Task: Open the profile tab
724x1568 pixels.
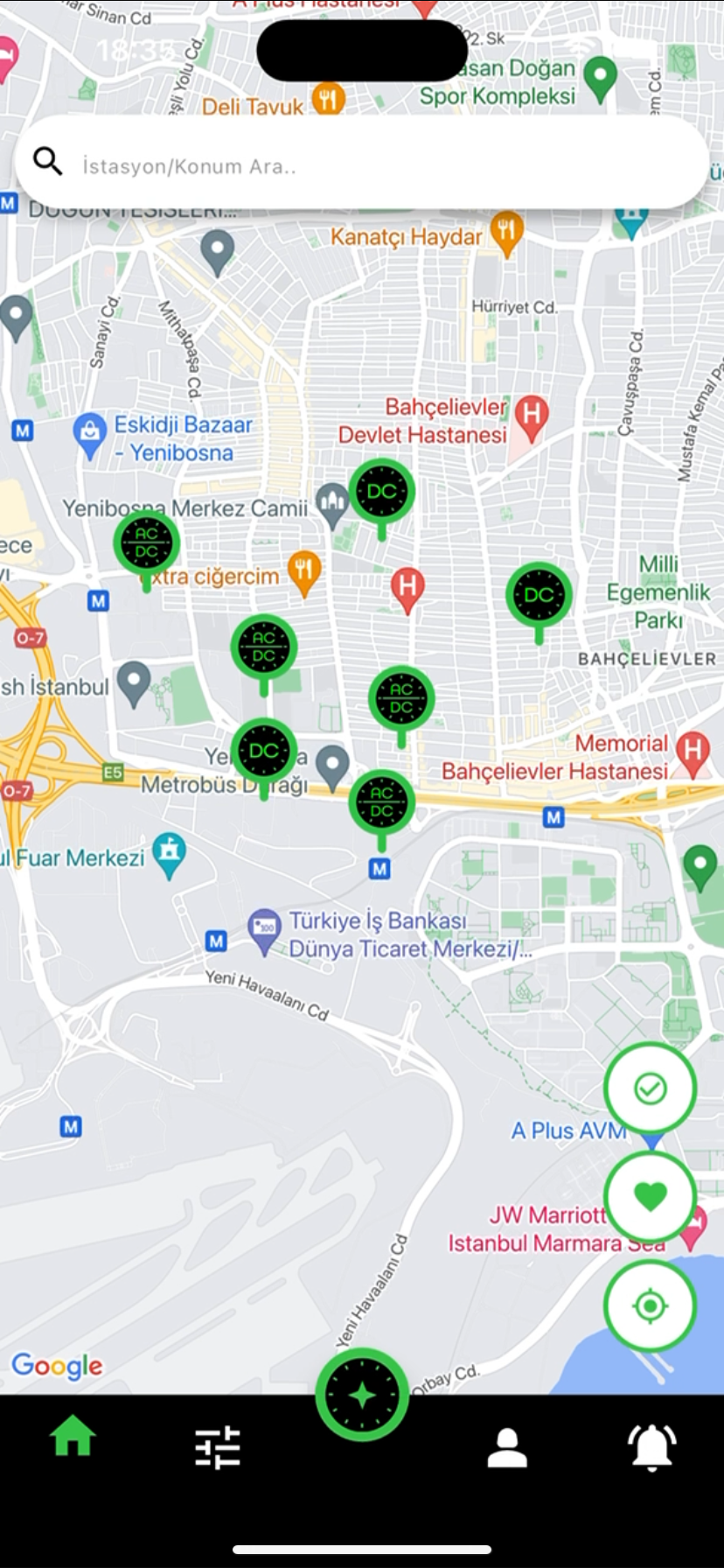Action: (x=507, y=1447)
